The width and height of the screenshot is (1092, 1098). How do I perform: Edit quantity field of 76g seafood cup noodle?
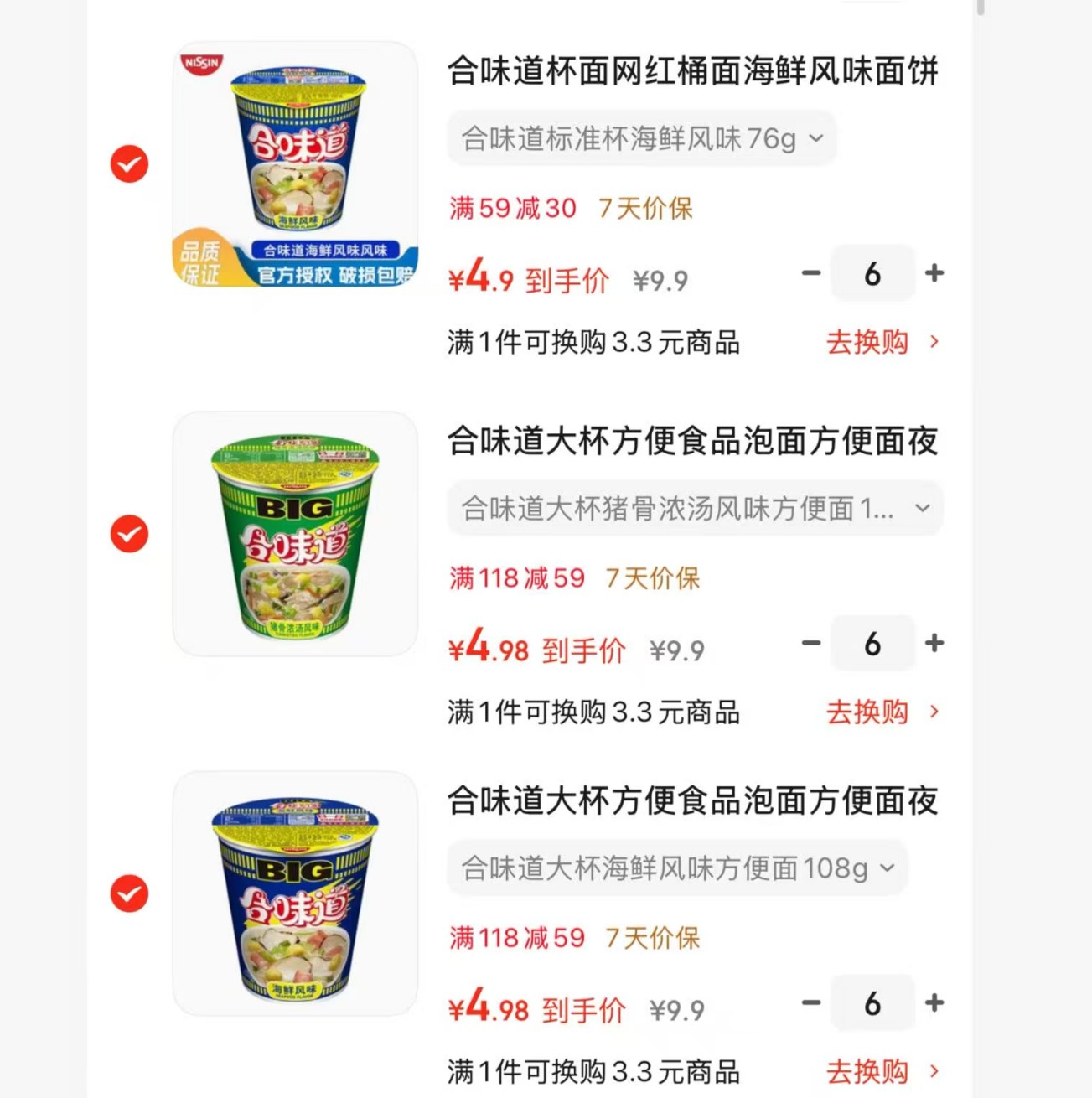pyautogui.click(x=872, y=273)
